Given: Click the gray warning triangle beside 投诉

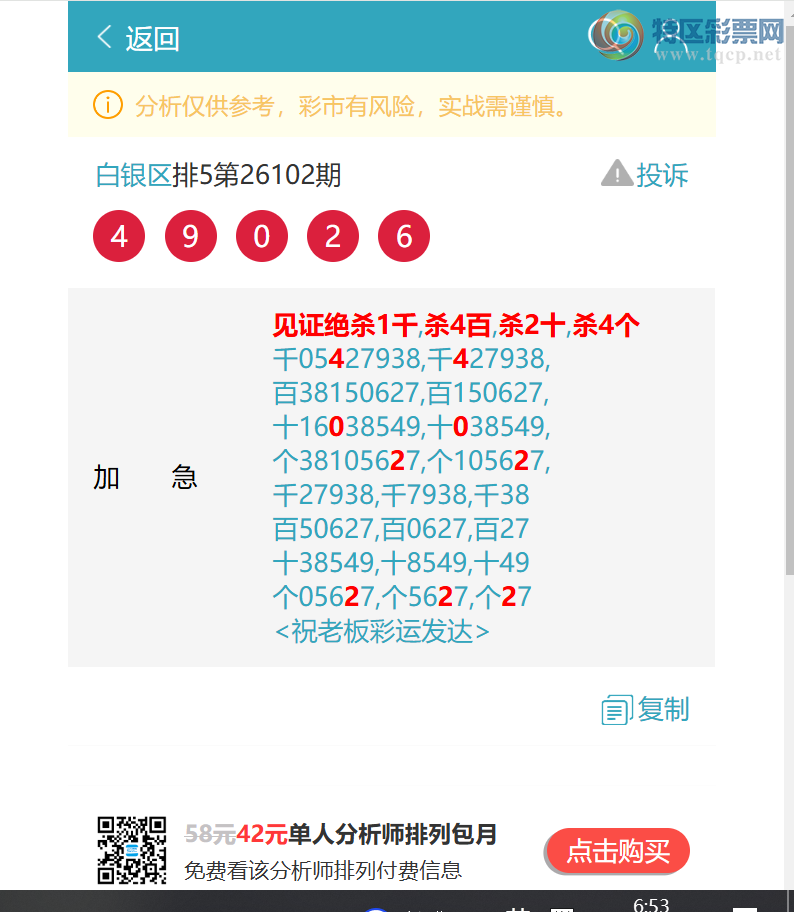Looking at the screenshot, I should 615,174.
